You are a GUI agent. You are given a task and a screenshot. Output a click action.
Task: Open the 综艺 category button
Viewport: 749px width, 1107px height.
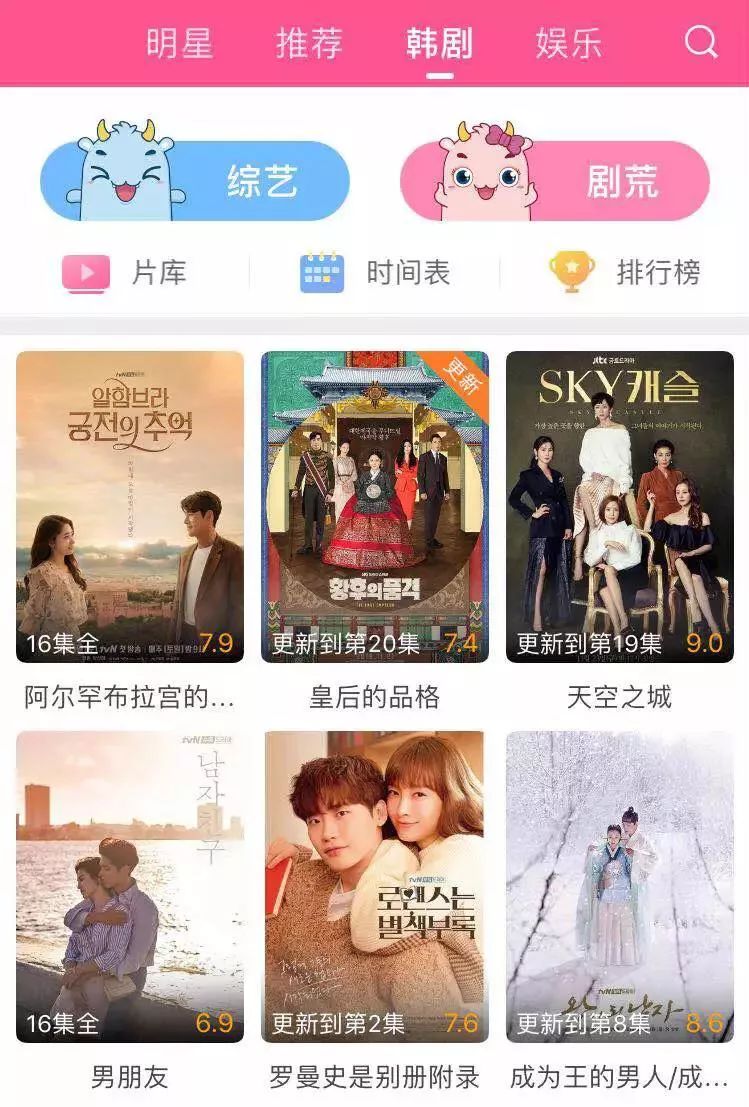[x=195, y=180]
